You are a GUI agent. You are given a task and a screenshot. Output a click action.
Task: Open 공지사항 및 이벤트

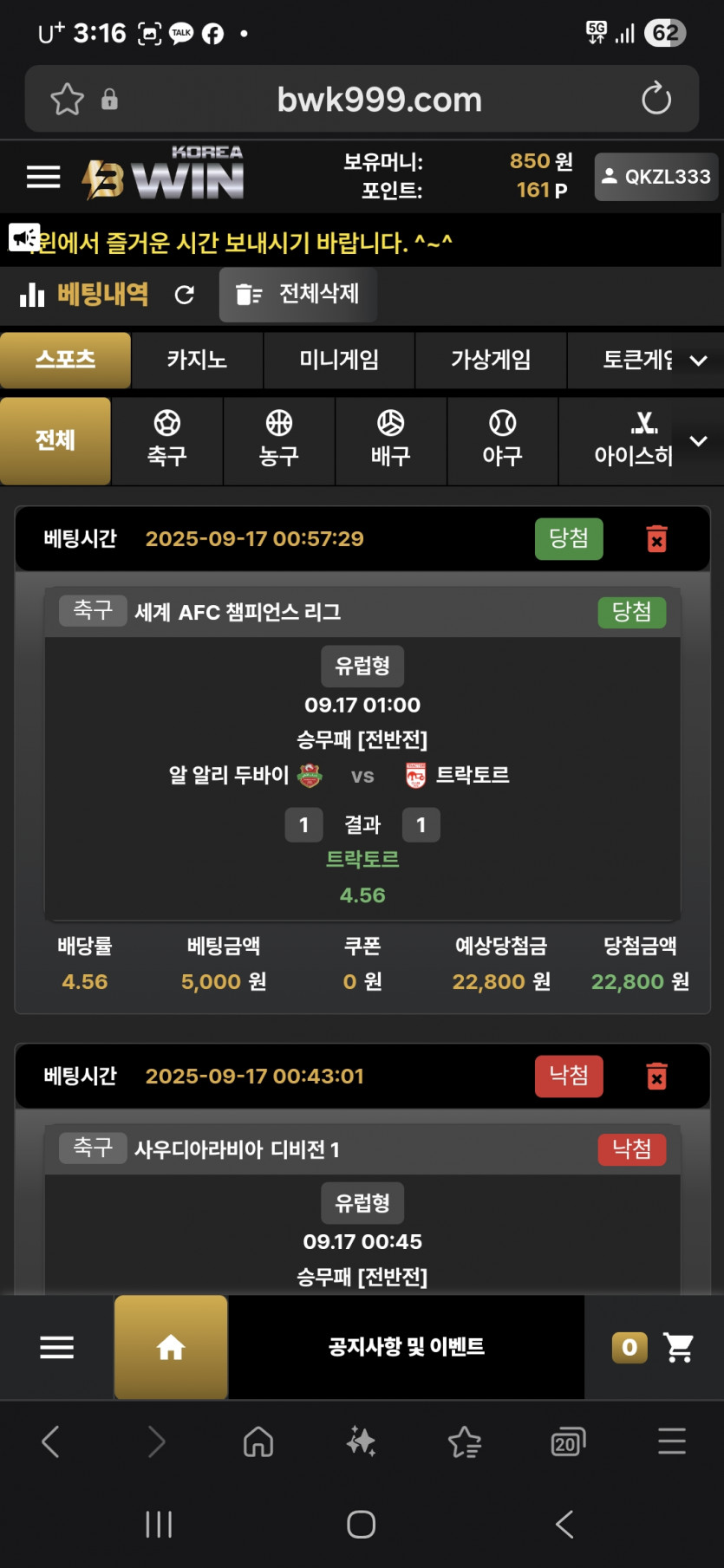(x=406, y=1347)
